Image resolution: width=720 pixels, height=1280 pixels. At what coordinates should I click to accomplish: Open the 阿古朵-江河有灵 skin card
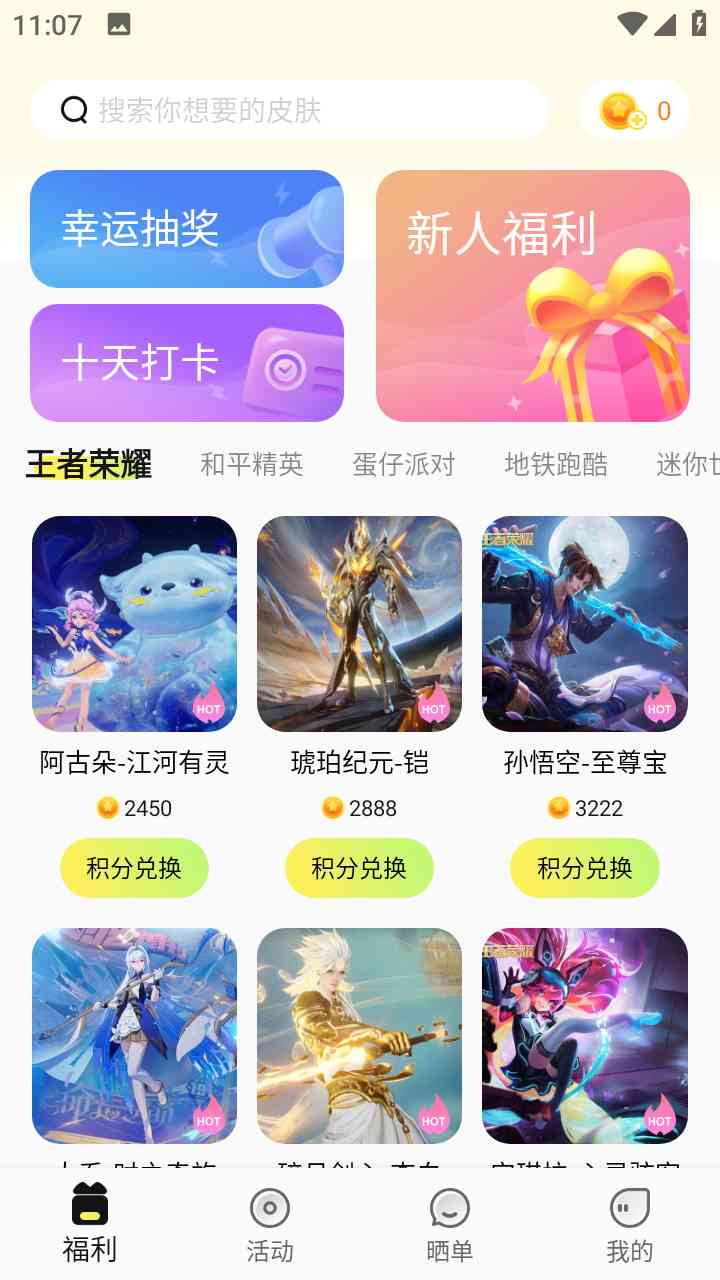click(134, 624)
